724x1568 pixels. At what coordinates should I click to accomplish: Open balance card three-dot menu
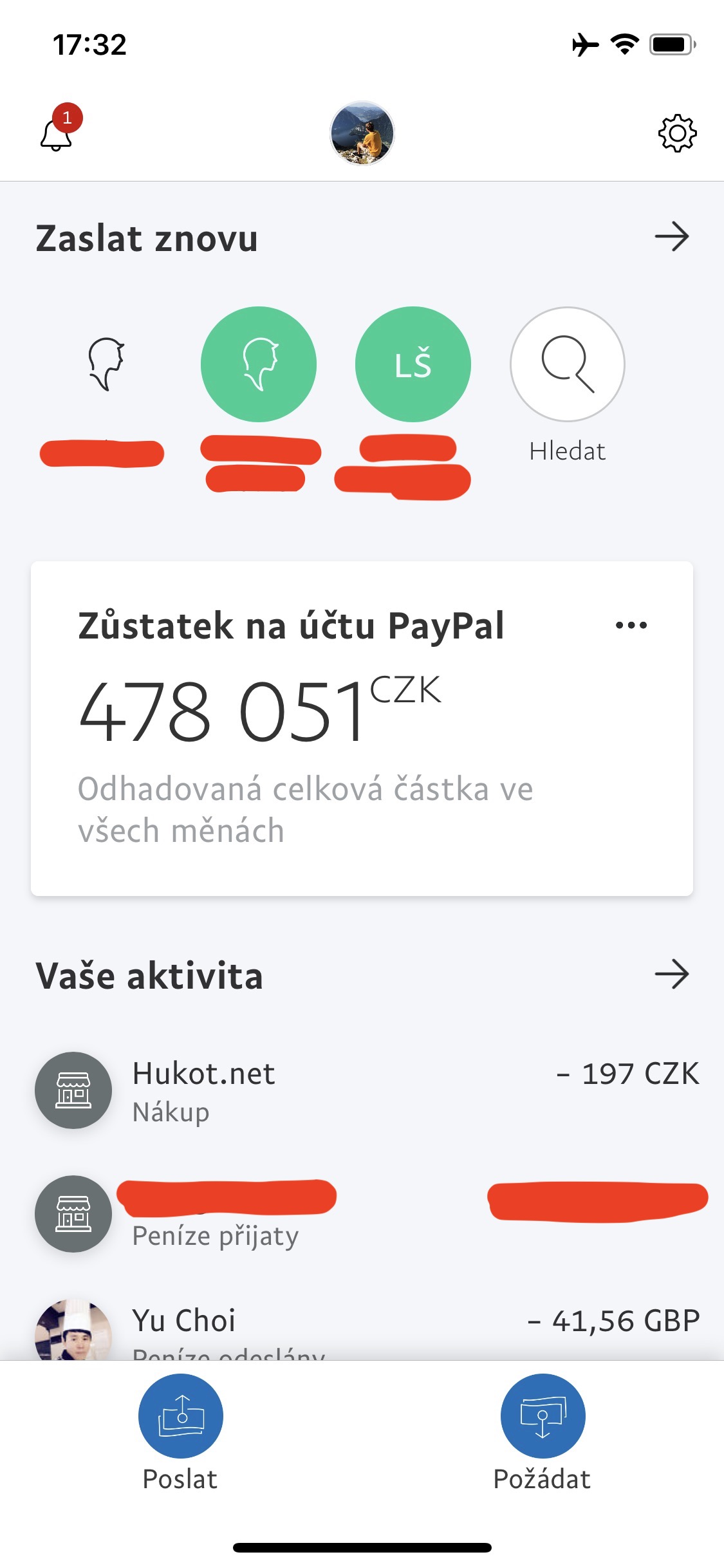(631, 625)
